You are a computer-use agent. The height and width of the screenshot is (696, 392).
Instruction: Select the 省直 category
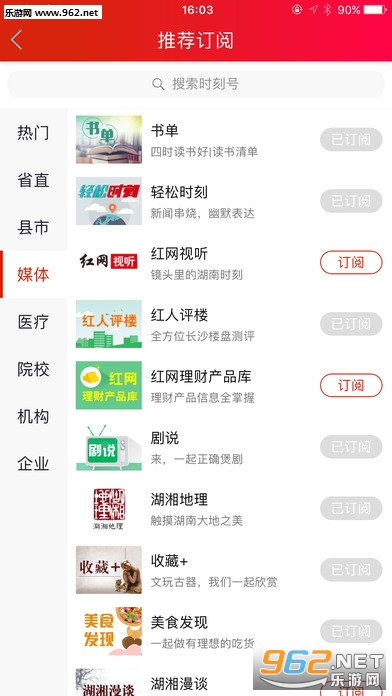(x=33, y=180)
